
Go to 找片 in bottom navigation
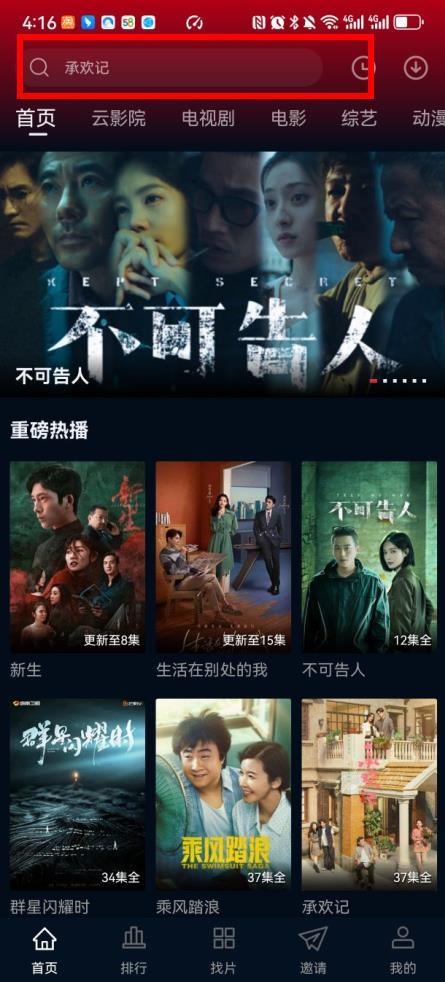[223, 950]
